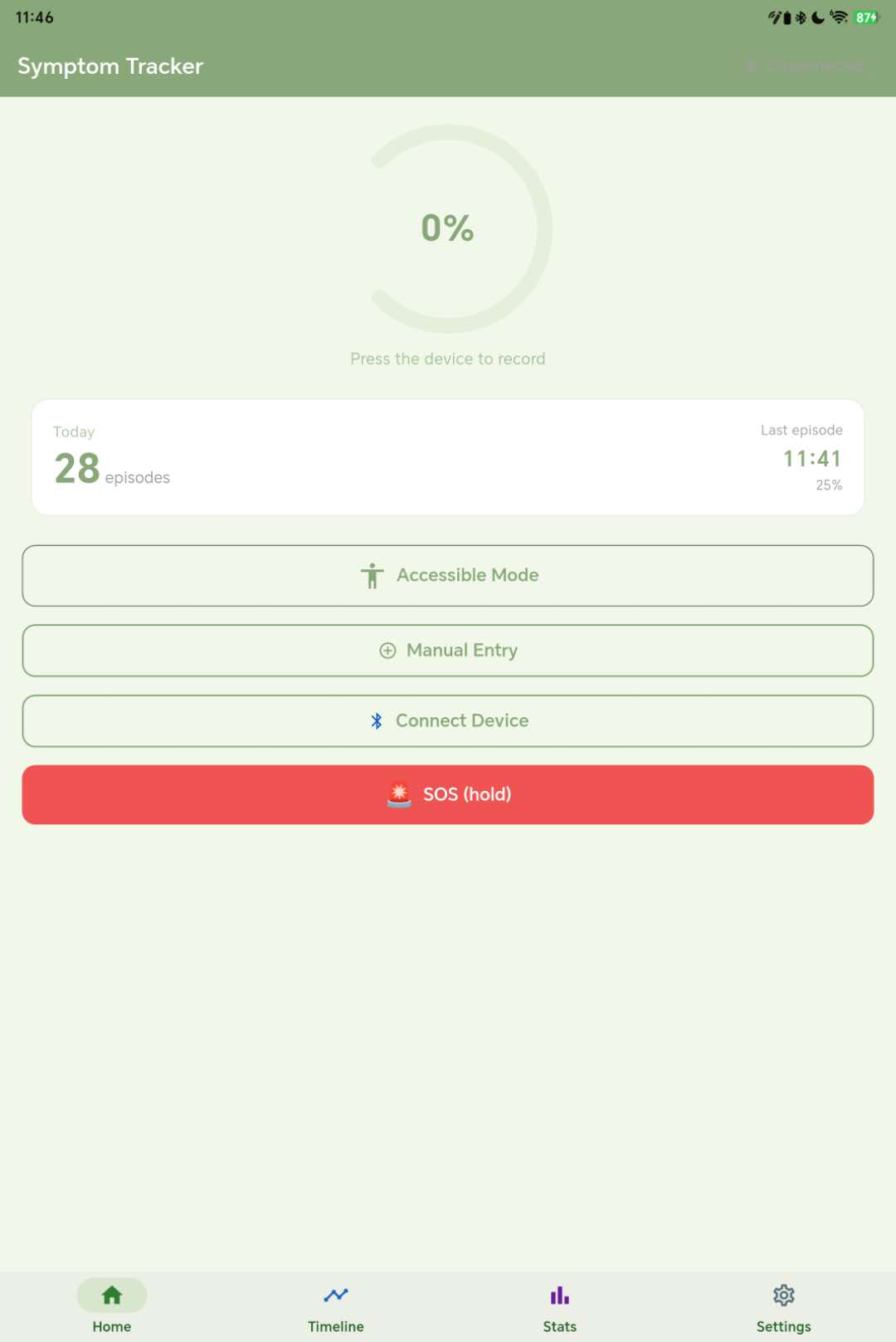Go to the Home tab
The image size is (896, 1342).
tap(112, 1307)
